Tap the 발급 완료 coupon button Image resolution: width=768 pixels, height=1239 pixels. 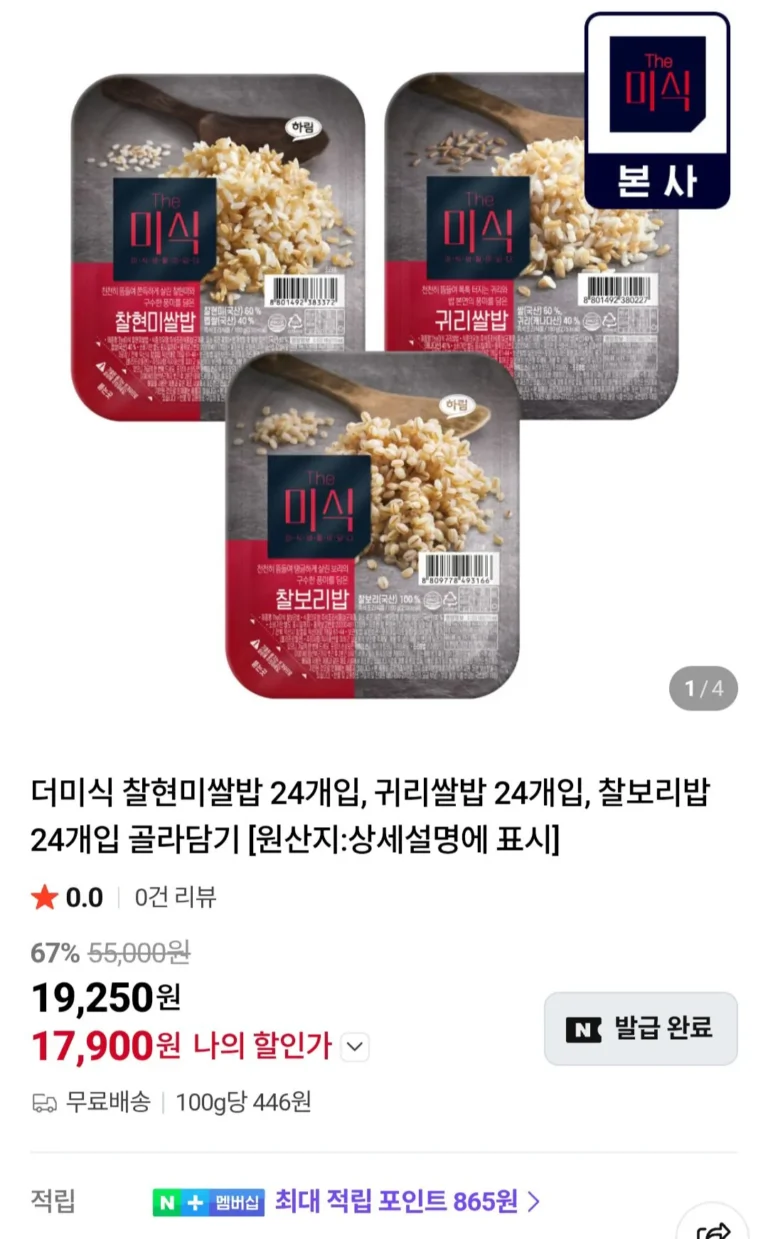tap(640, 1028)
